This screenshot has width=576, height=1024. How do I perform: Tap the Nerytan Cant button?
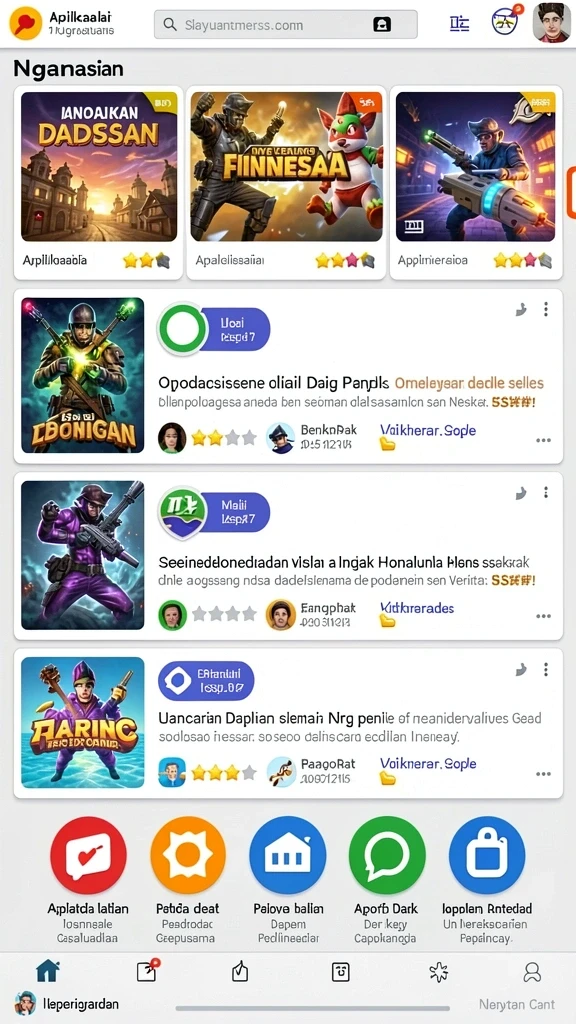(517, 1004)
